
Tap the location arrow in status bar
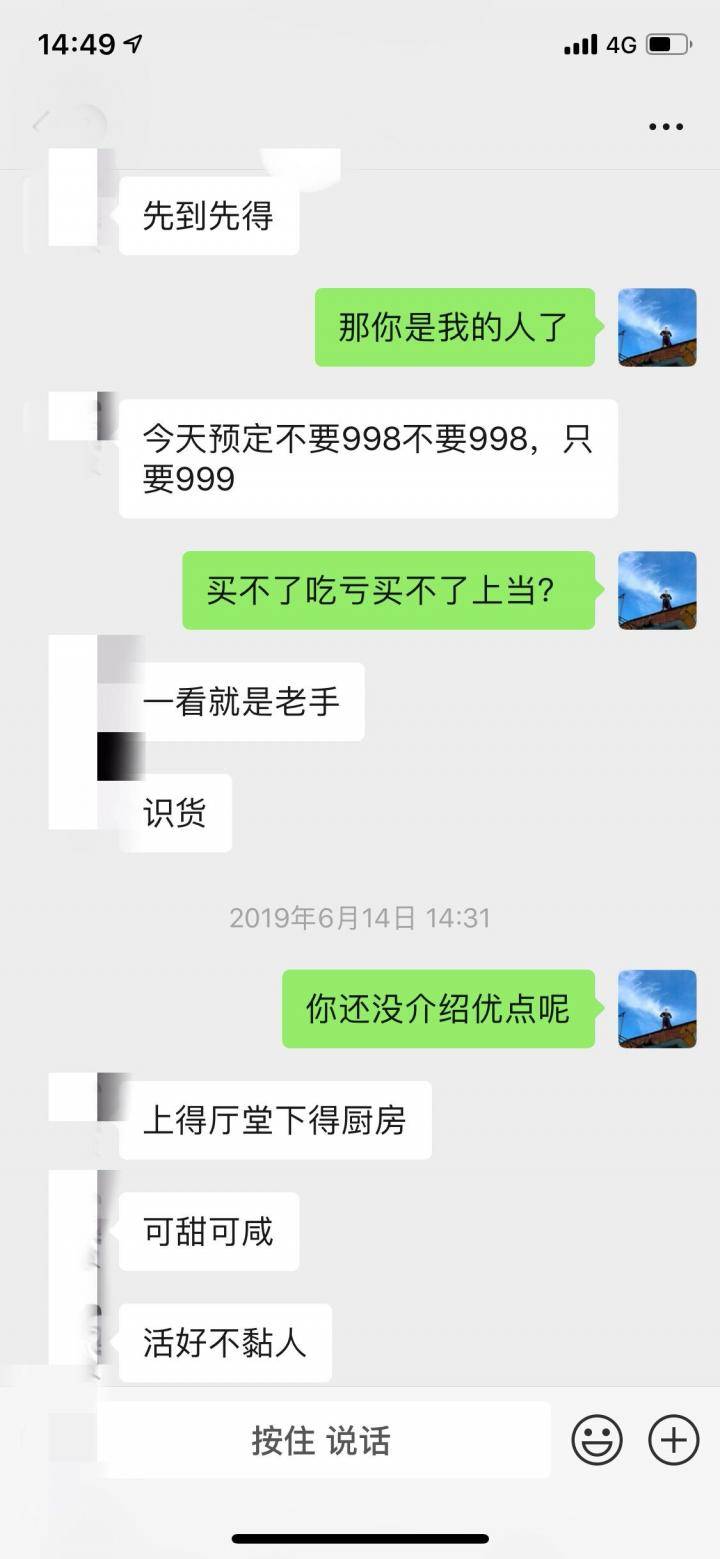[132, 44]
